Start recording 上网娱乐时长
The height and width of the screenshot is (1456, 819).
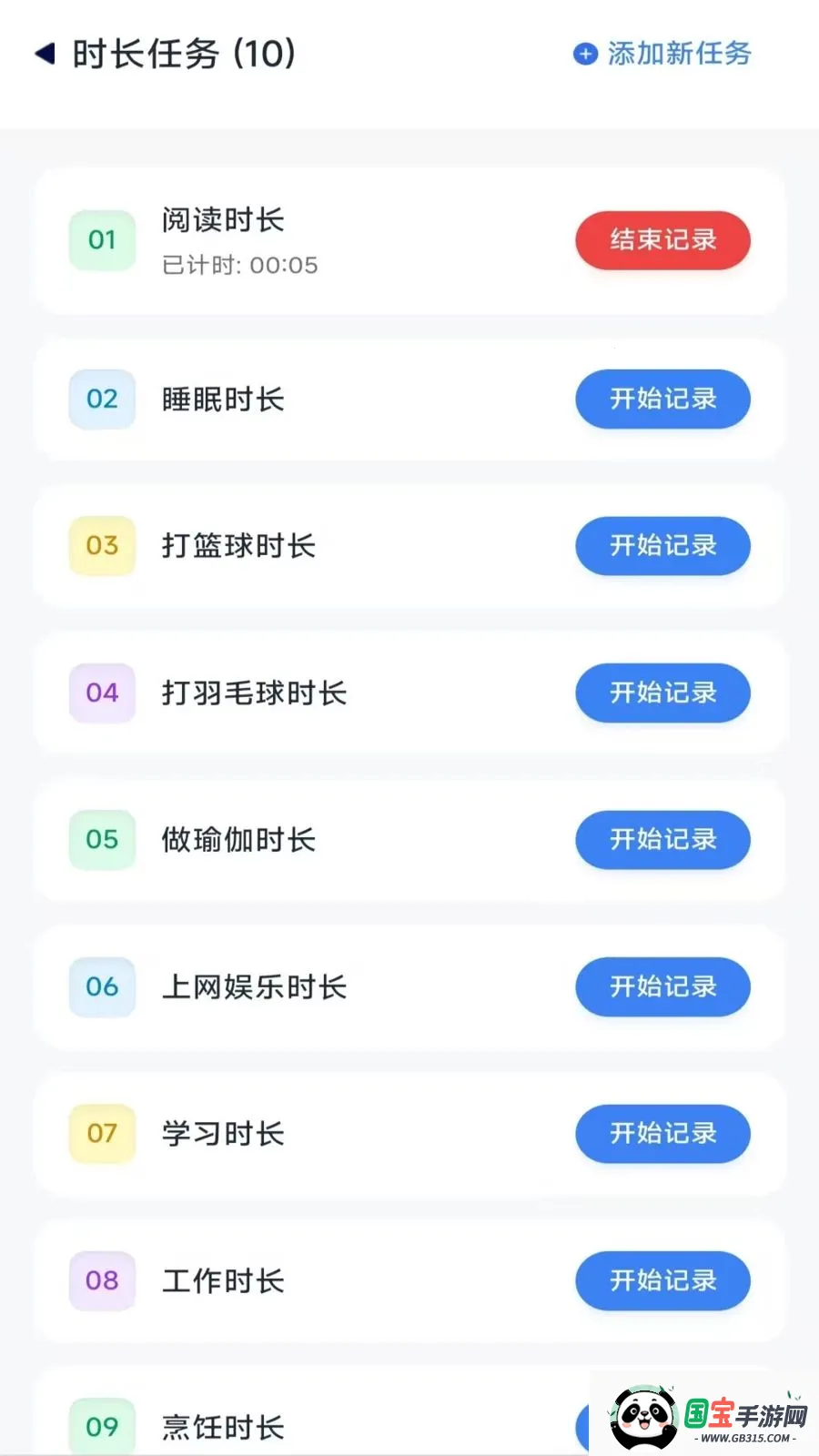pyautogui.click(x=662, y=987)
